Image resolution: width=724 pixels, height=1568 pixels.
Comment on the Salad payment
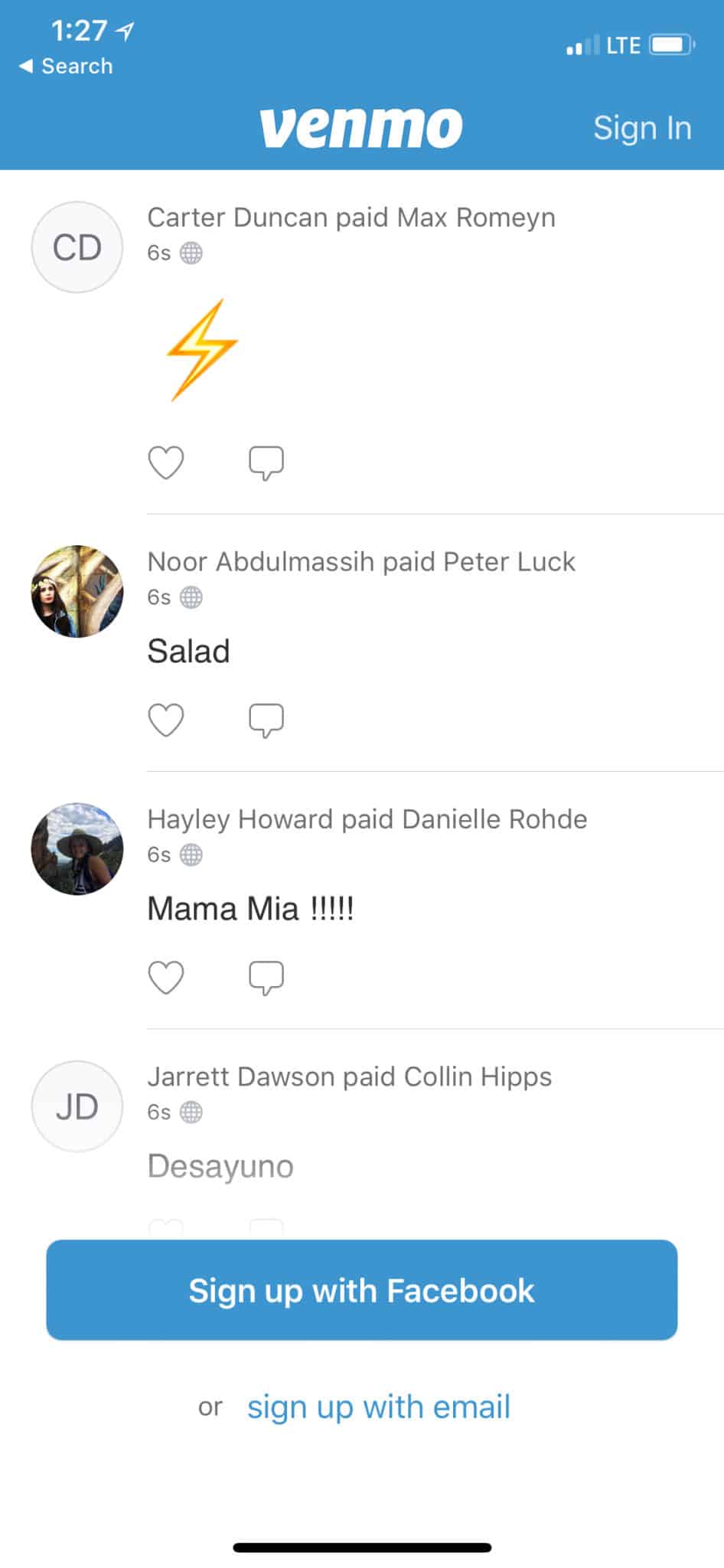click(x=266, y=720)
